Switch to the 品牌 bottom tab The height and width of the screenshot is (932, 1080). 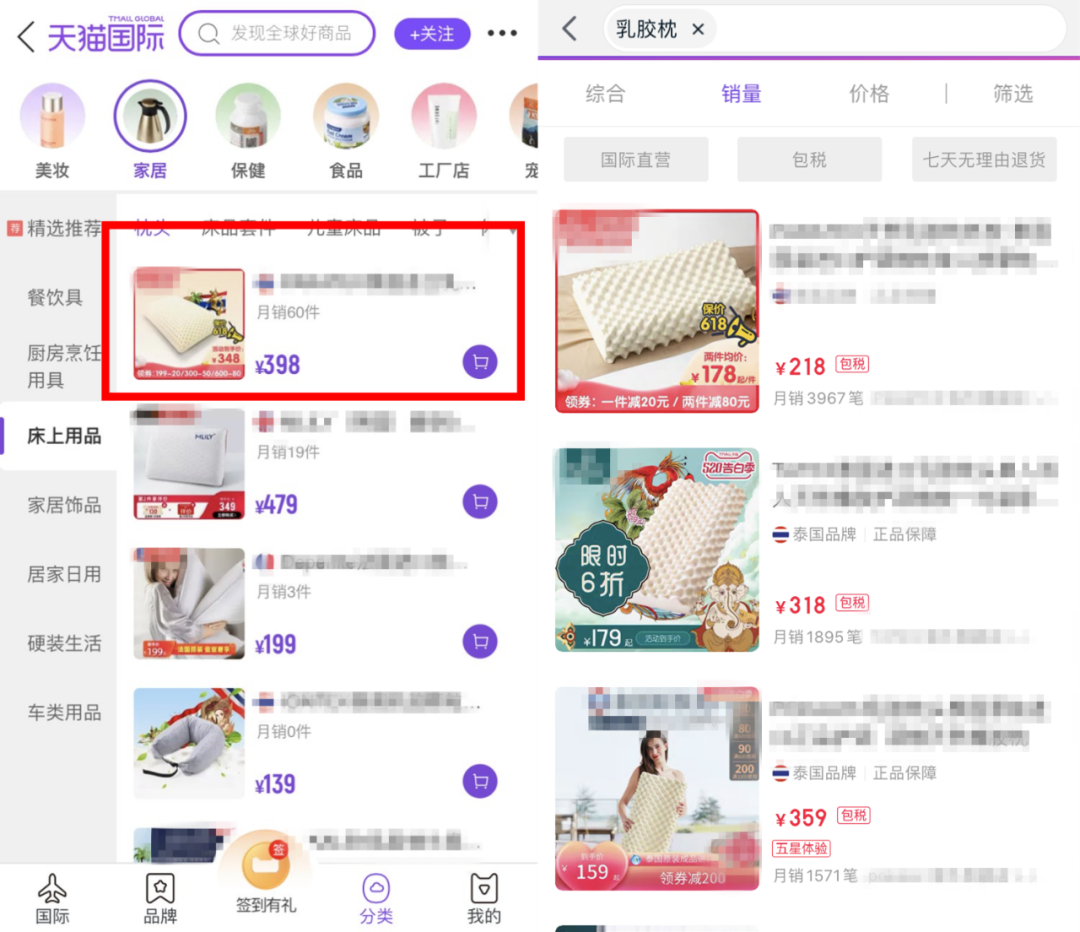click(x=160, y=898)
